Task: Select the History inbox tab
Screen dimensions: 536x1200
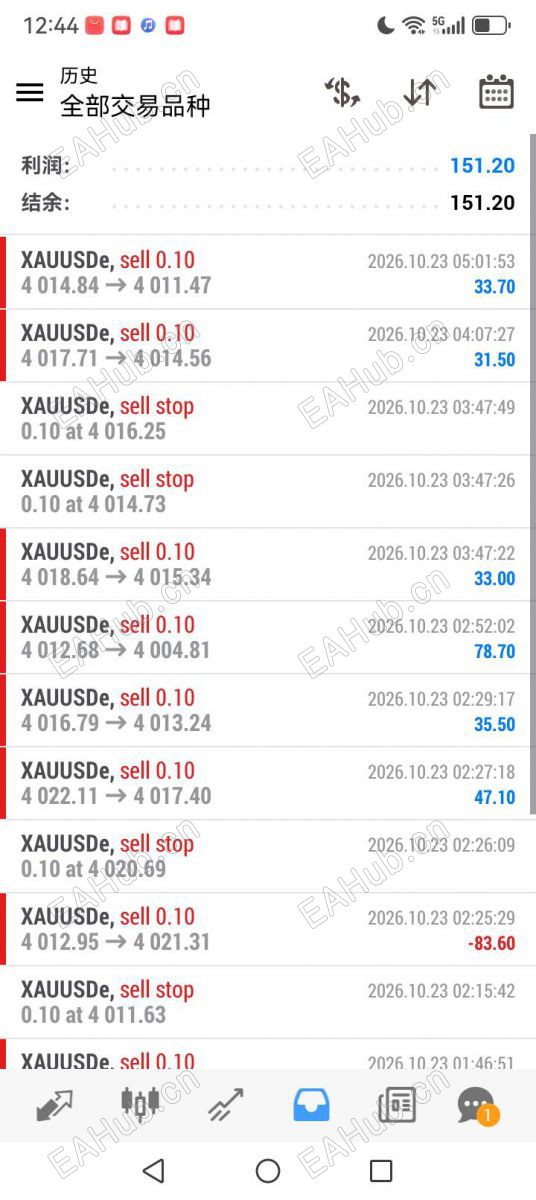Action: point(311,1106)
